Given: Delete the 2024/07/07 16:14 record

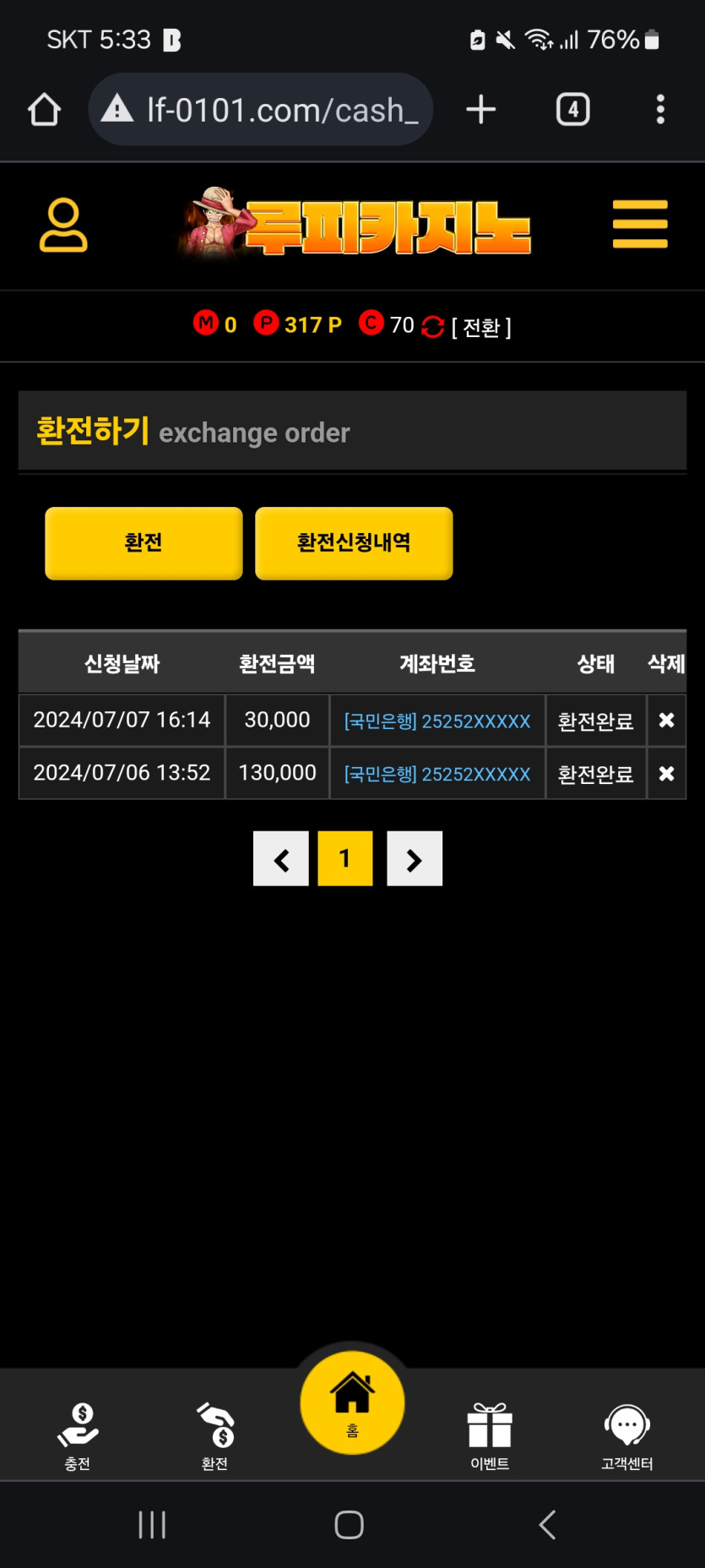Looking at the screenshot, I should click(x=666, y=721).
